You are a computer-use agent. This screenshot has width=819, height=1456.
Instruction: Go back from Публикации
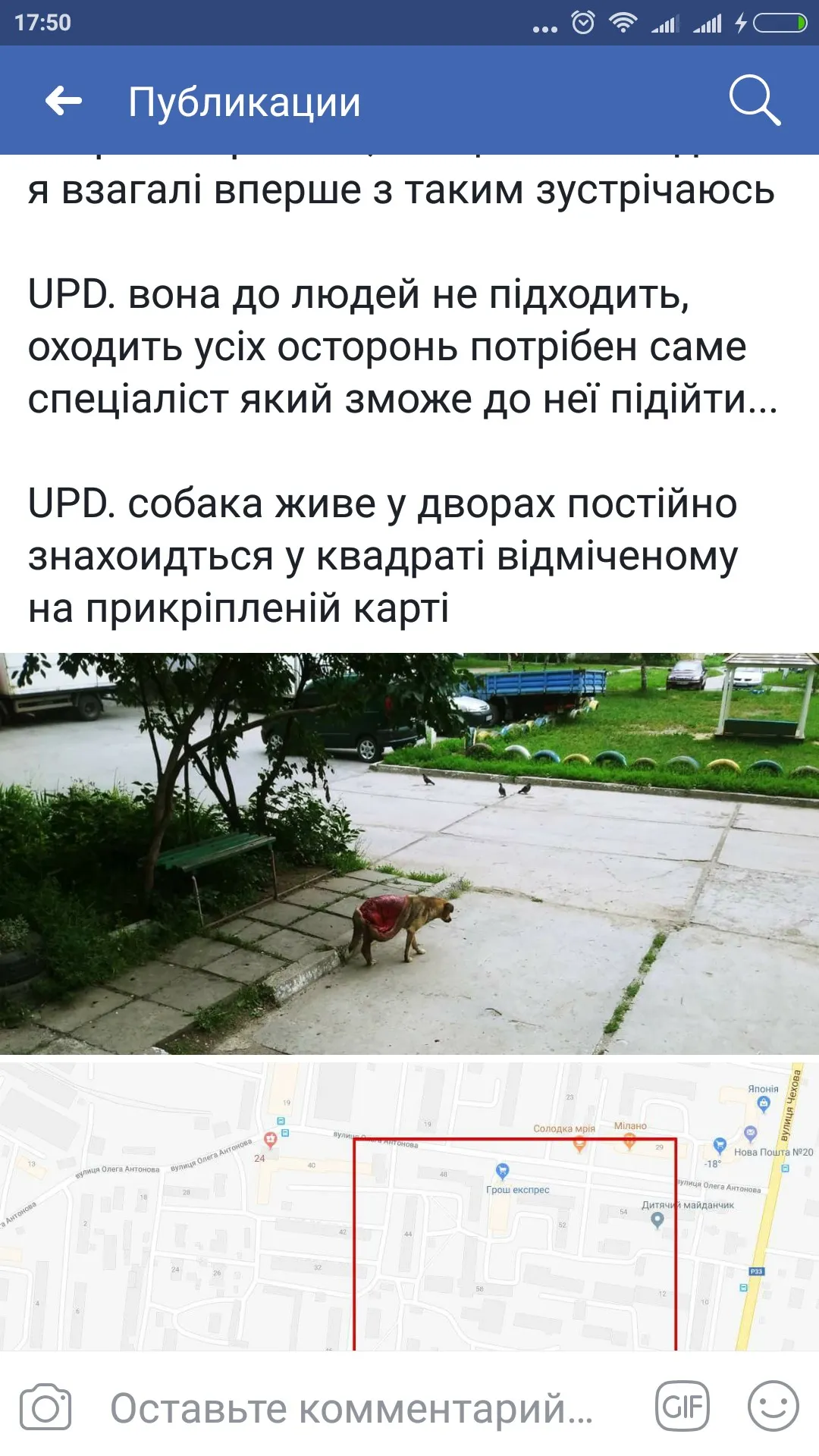(x=64, y=101)
